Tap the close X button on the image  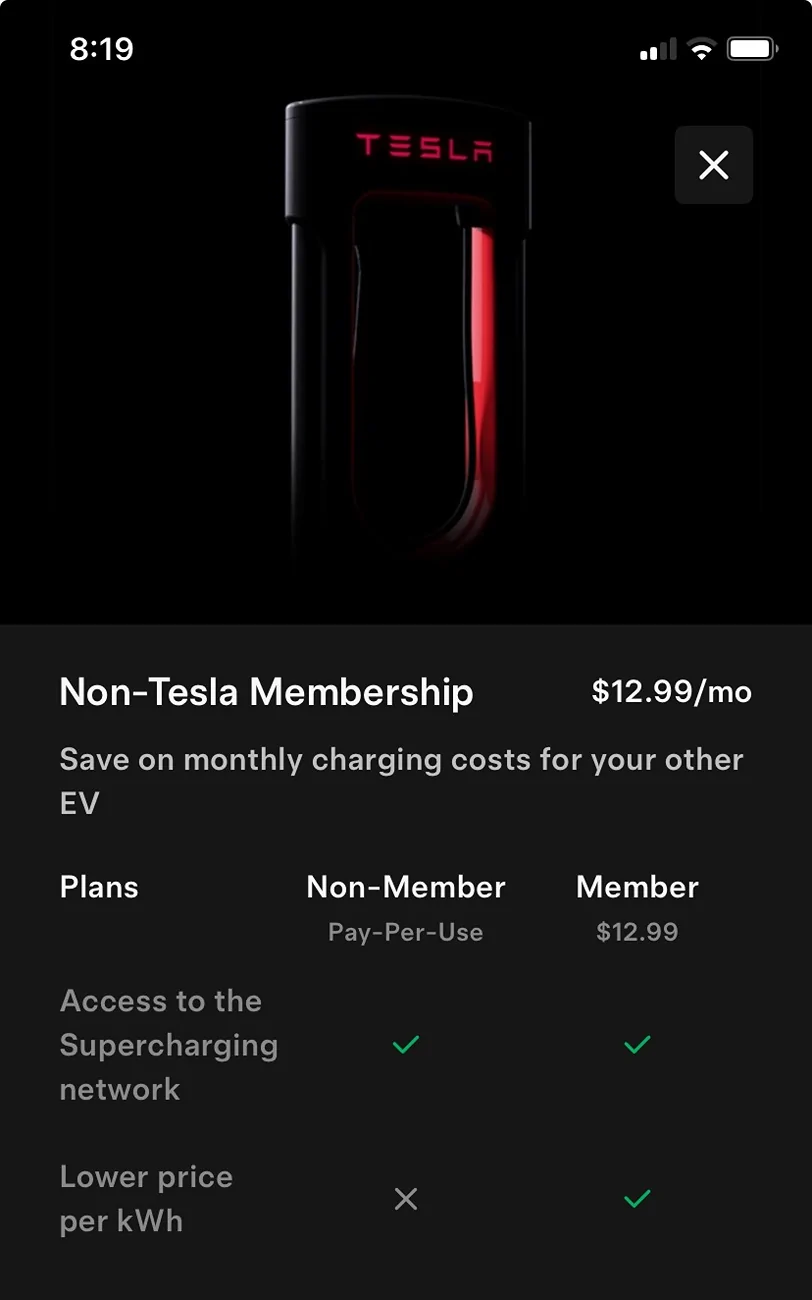[x=713, y=164]
